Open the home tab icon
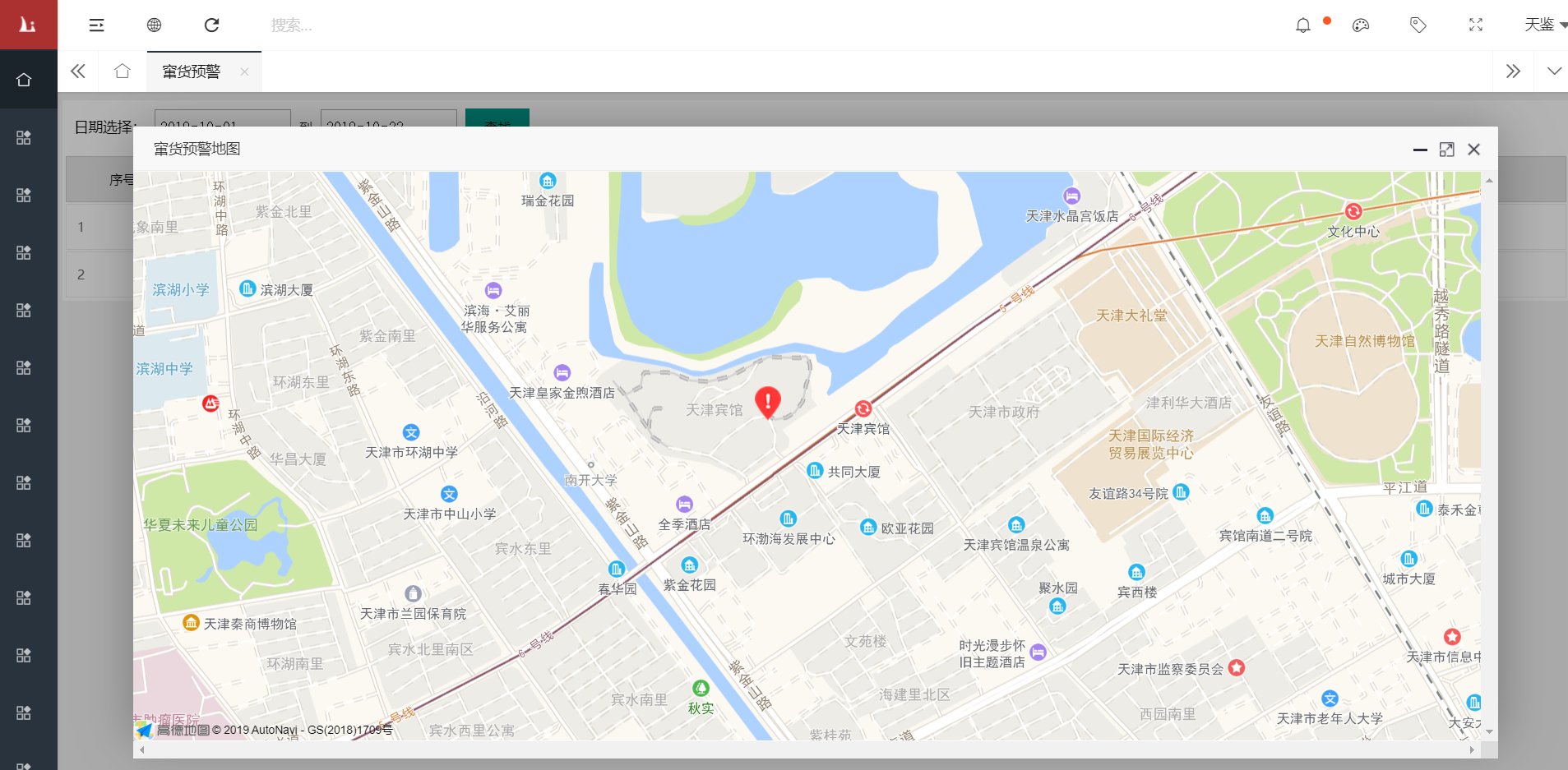Screen dimensions: 1568x770 [x=123, y=71]
